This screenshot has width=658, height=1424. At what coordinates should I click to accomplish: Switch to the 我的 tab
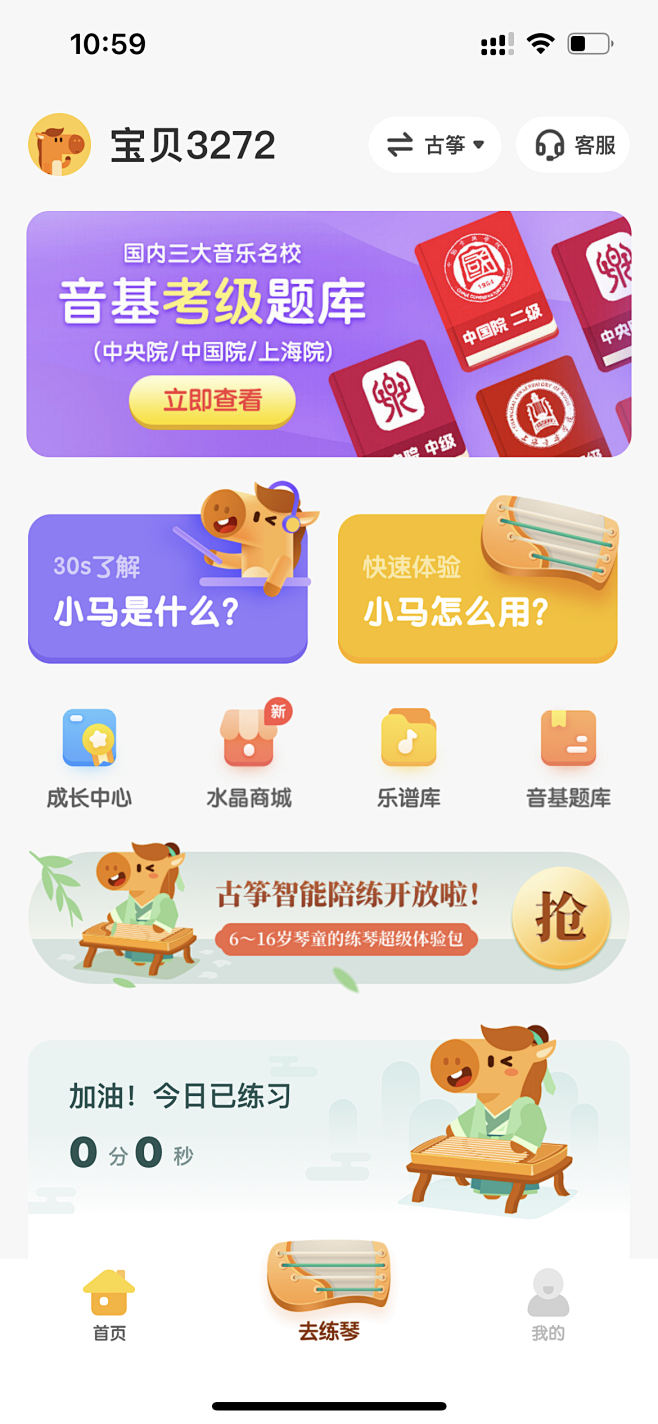coord(548,1305)
